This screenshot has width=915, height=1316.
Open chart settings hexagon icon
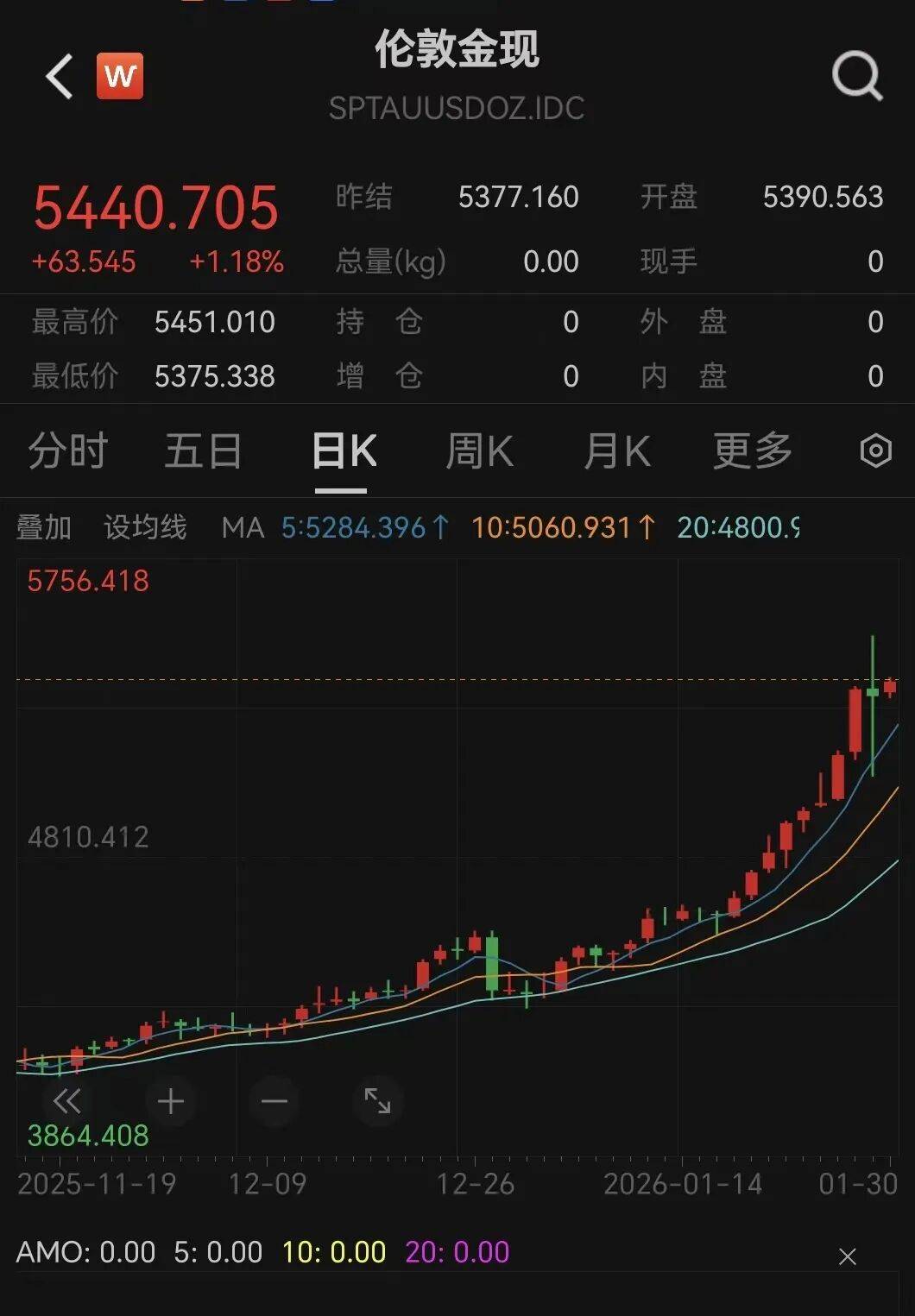875,451
